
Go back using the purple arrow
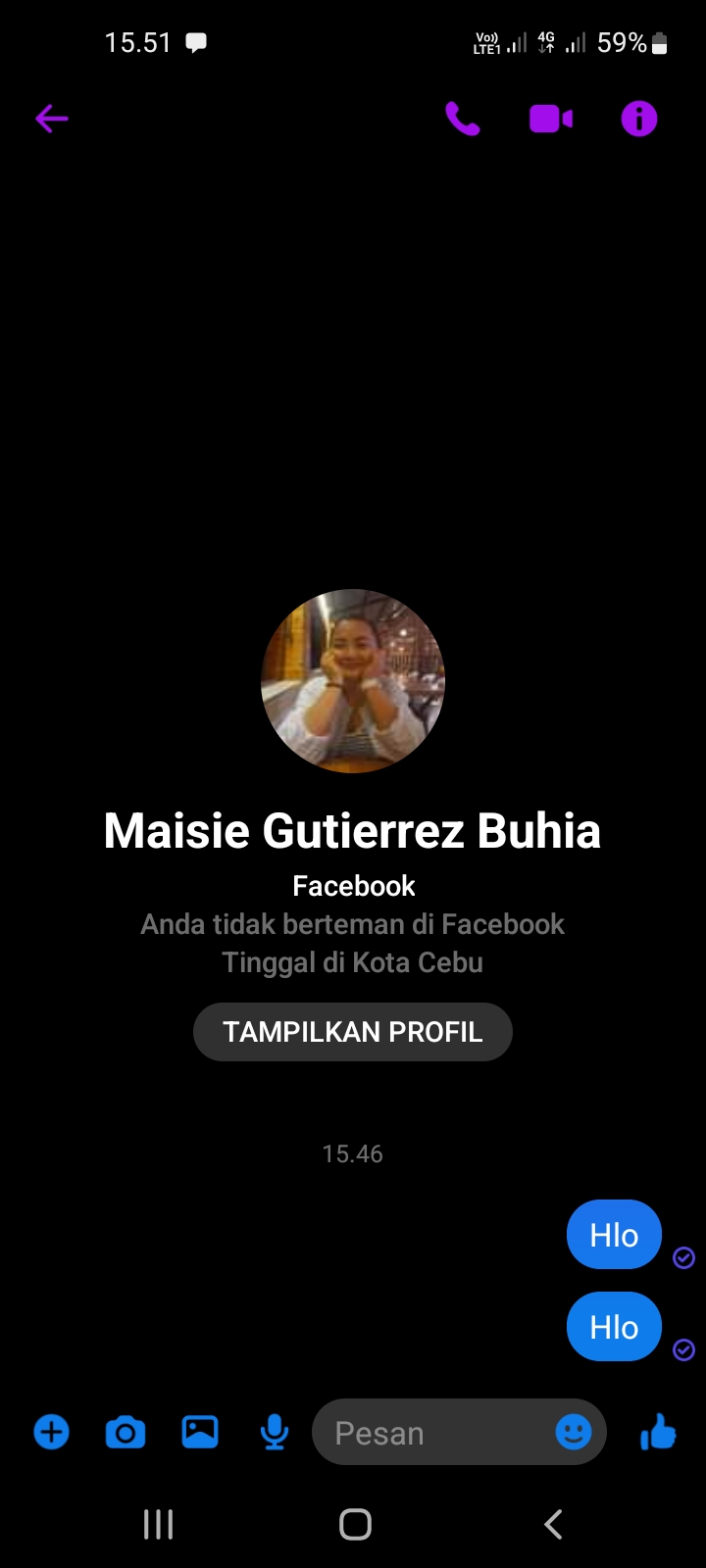52,120
